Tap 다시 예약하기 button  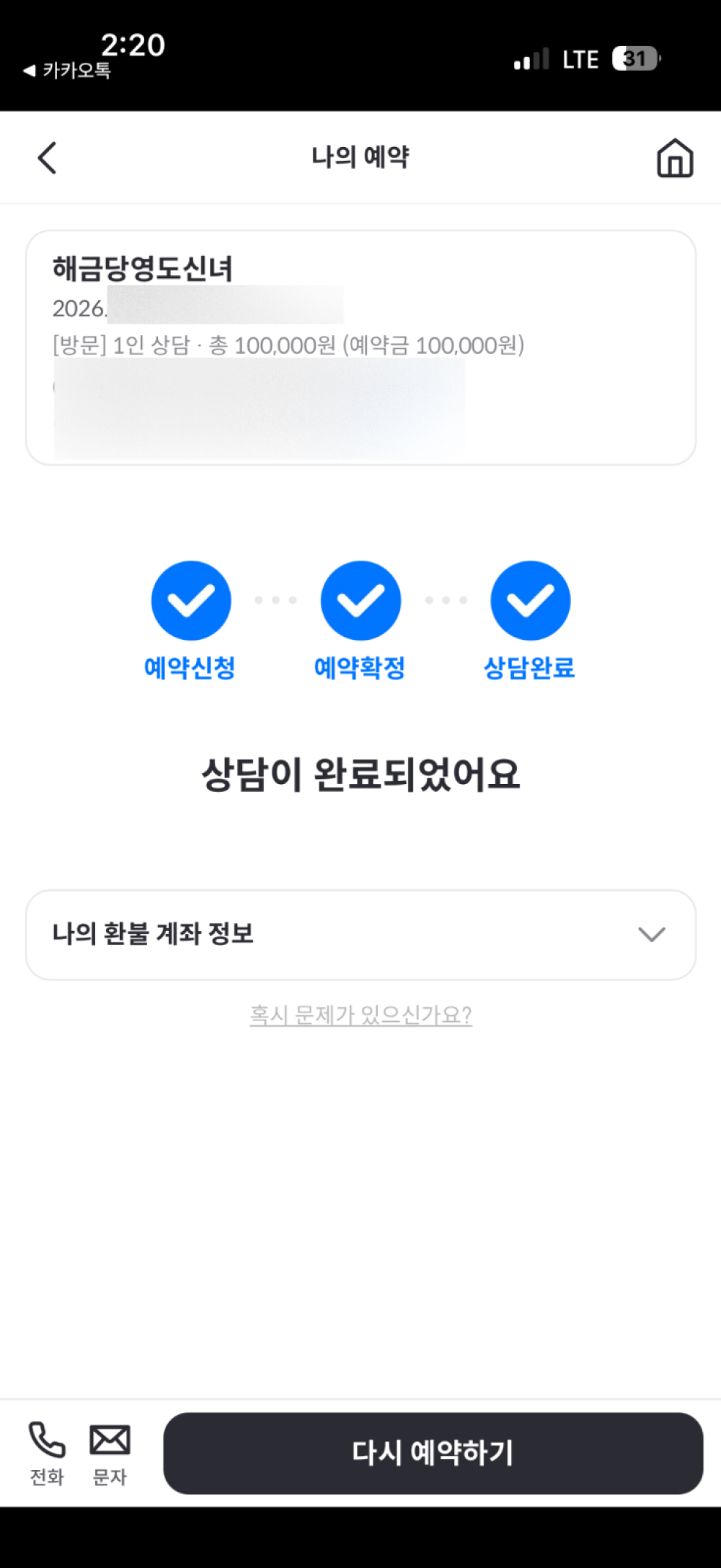(433, 1453)
